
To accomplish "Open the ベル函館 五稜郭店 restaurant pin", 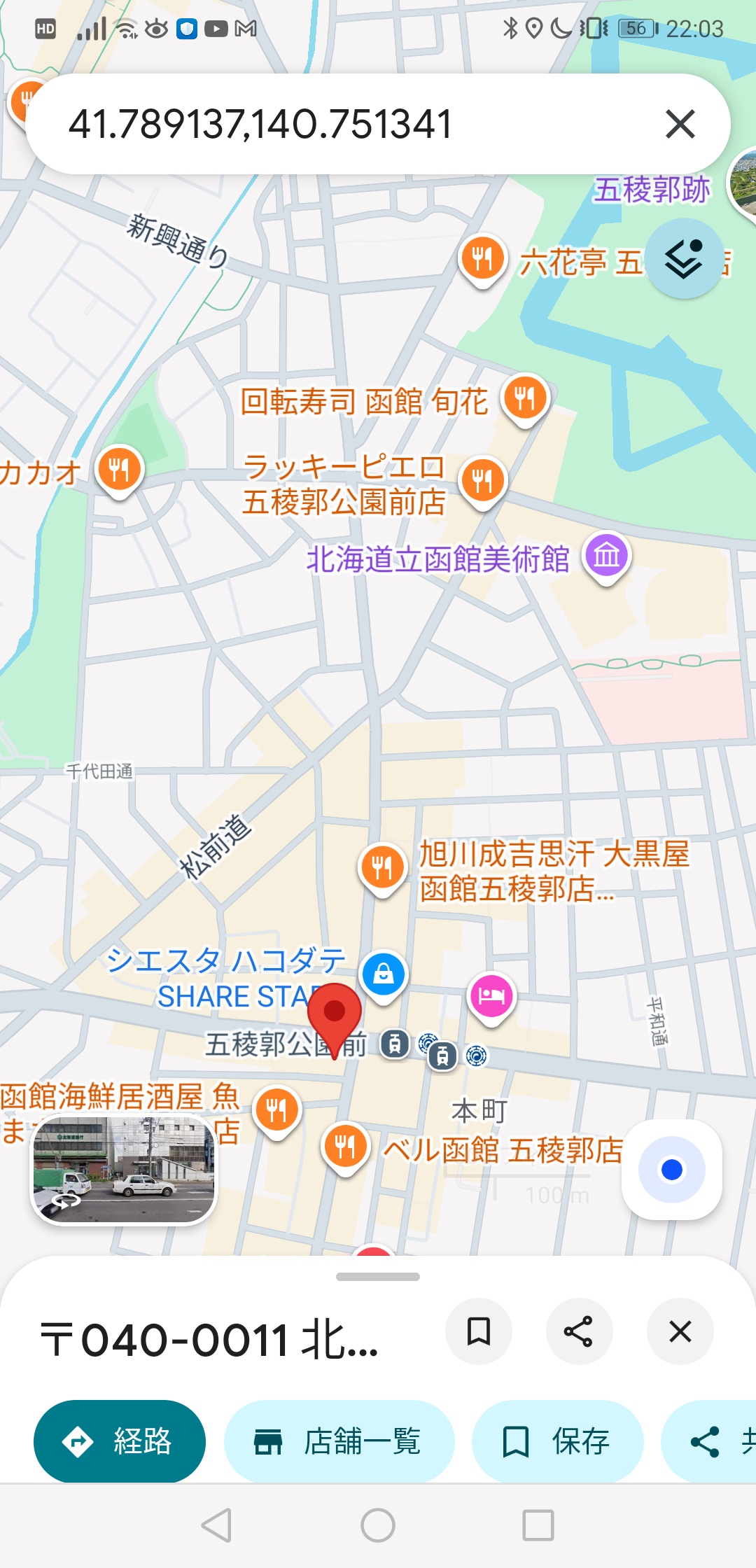I will click(x=345, y=1147).
